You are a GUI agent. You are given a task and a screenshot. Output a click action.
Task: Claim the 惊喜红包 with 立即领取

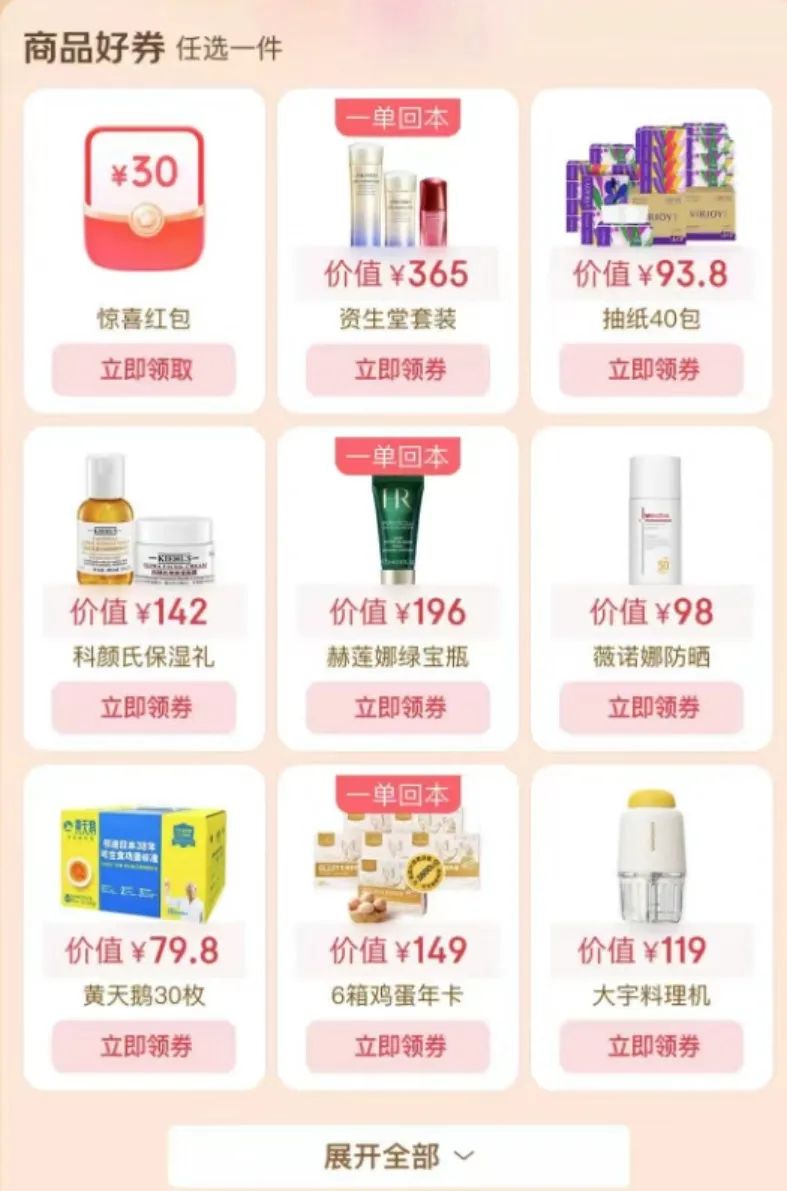pos(144,370)
